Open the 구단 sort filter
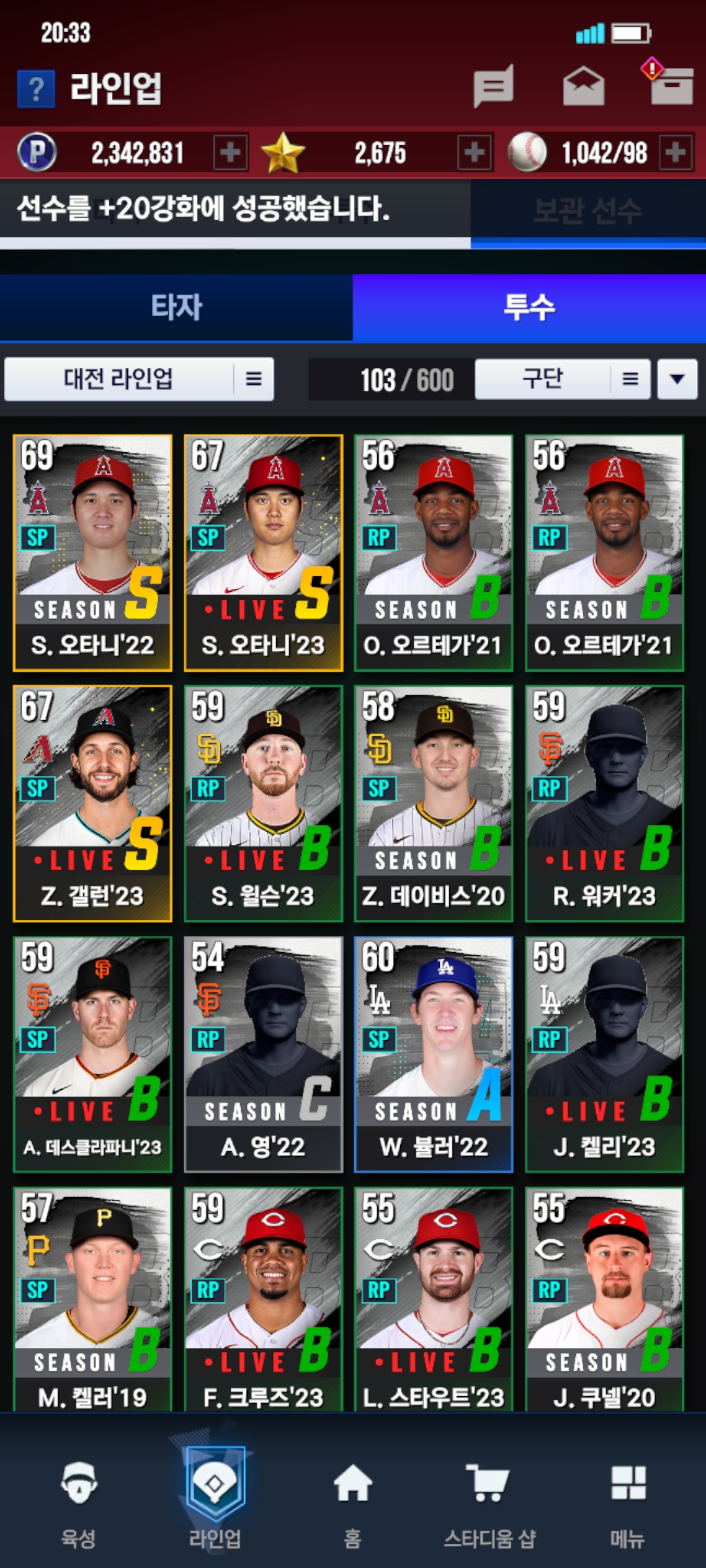This screenshot has width=706, height=1568. [x=562, y=379]
